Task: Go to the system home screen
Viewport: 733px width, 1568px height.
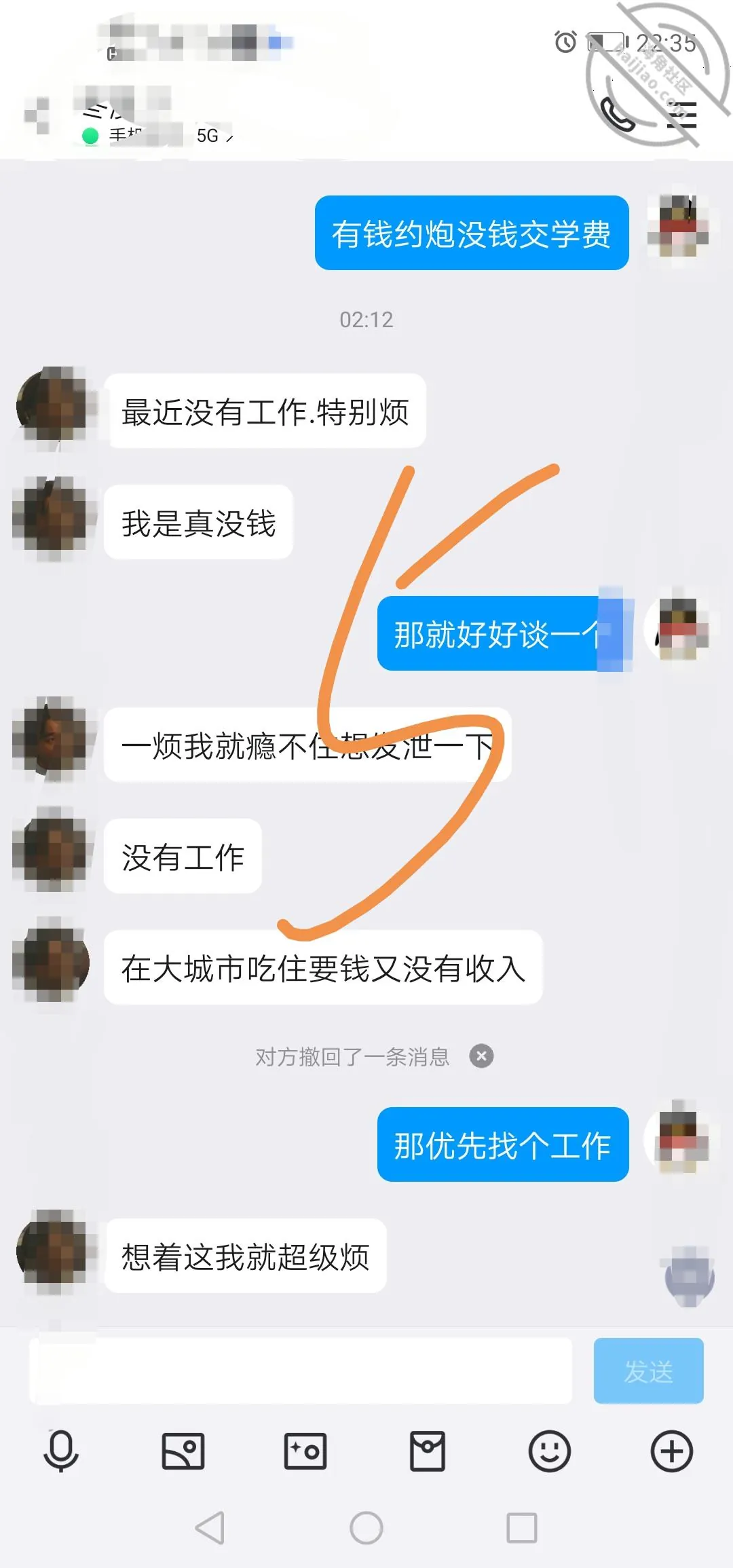Action: click(x=366, y=1528)
